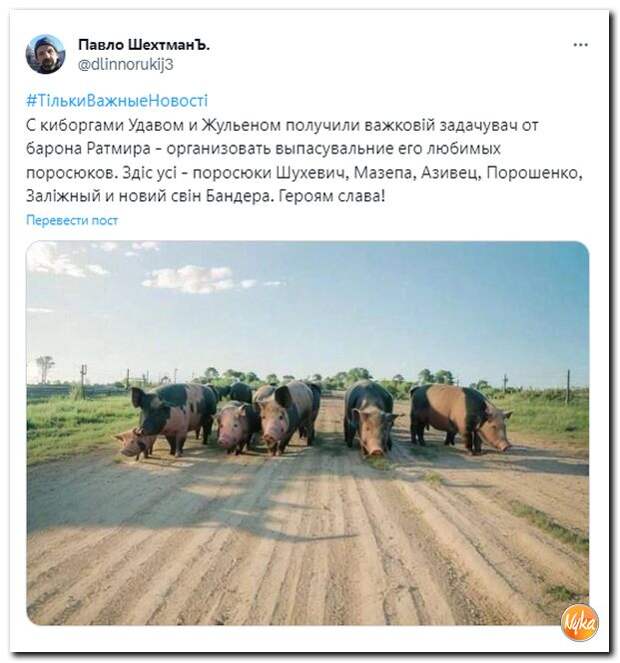Open the tweet's overflow menu

(x=580, y=45)
